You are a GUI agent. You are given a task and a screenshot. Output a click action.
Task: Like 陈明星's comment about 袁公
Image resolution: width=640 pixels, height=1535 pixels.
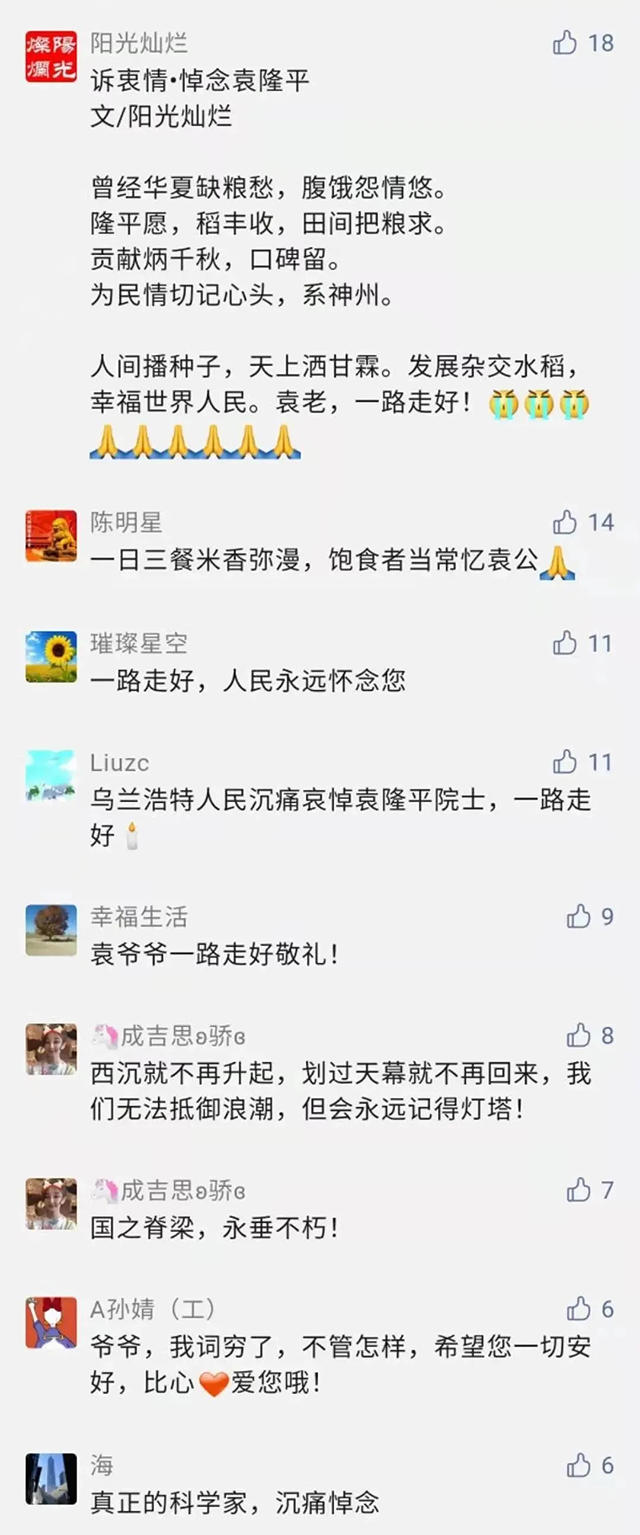click(x=566, y=522)
